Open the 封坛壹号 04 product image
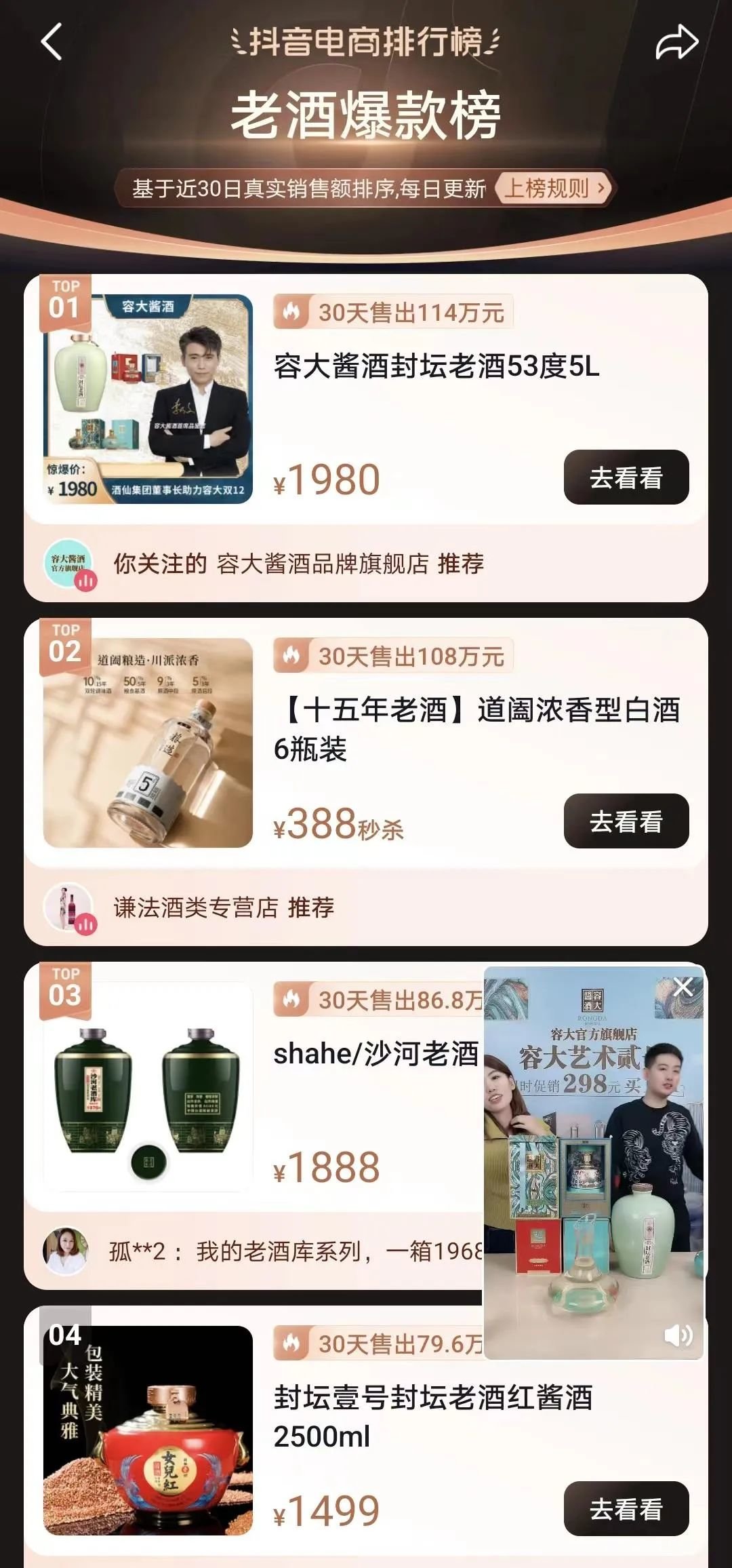This screenshot has height=1568, width=732. click(148, 1430)
